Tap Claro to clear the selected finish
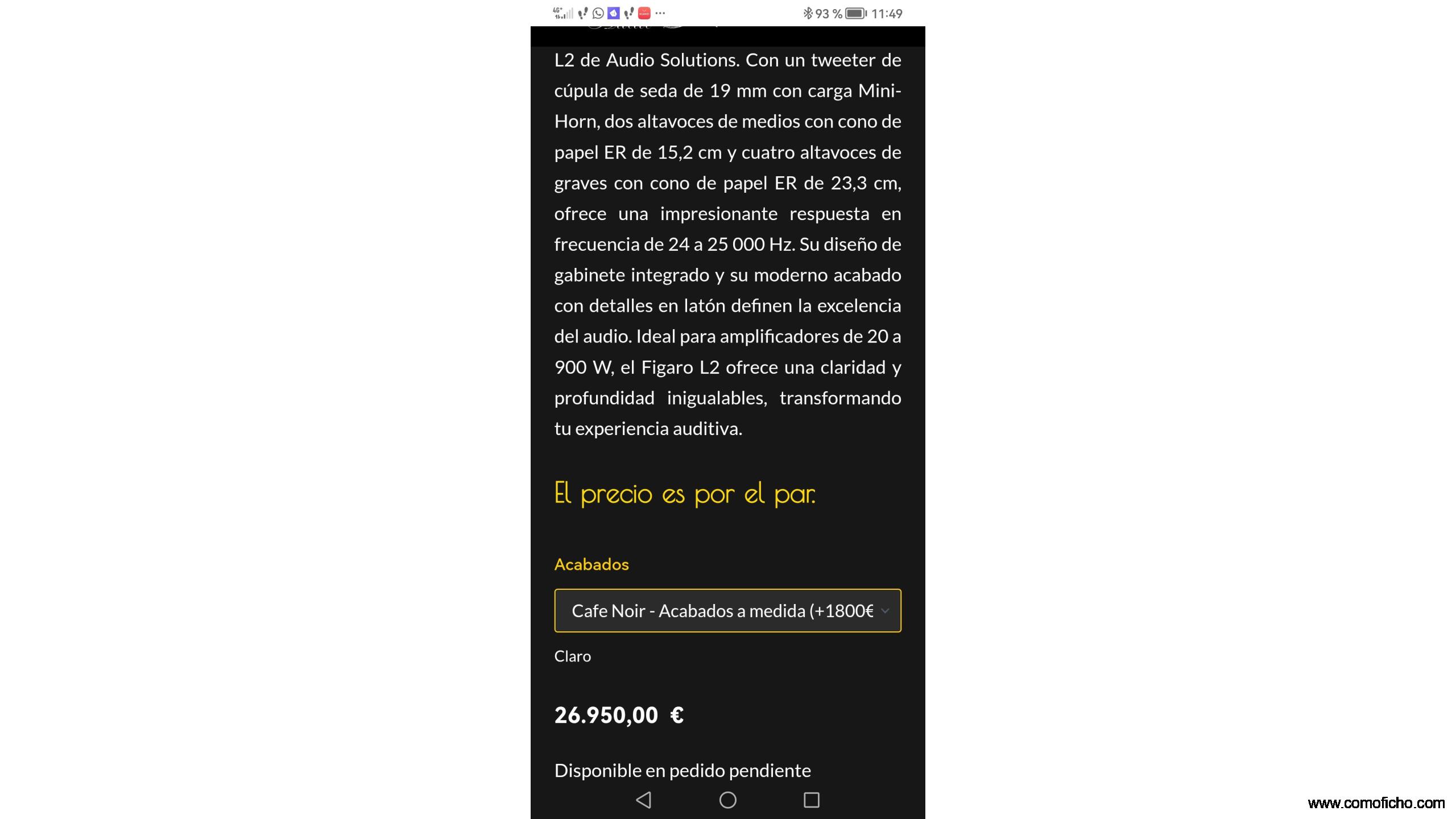 pyautogui.click(x=572, y=656)
